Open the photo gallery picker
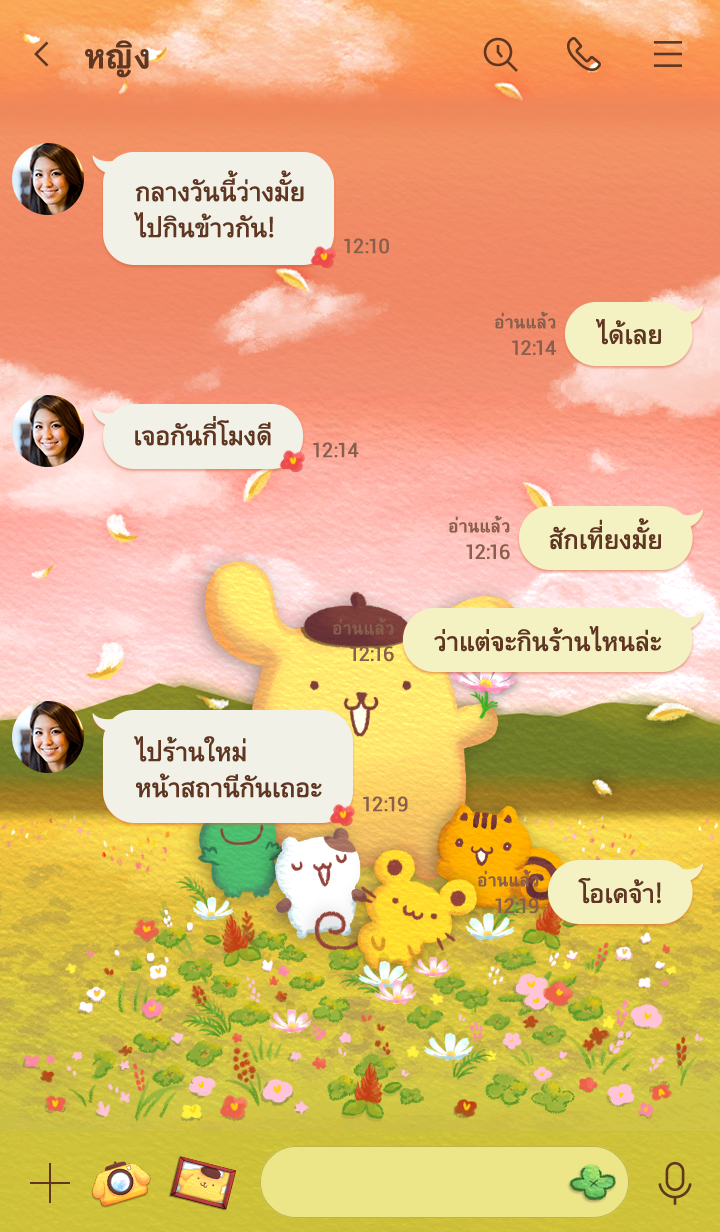The image size is (720, 1232). coord(203,1183)
